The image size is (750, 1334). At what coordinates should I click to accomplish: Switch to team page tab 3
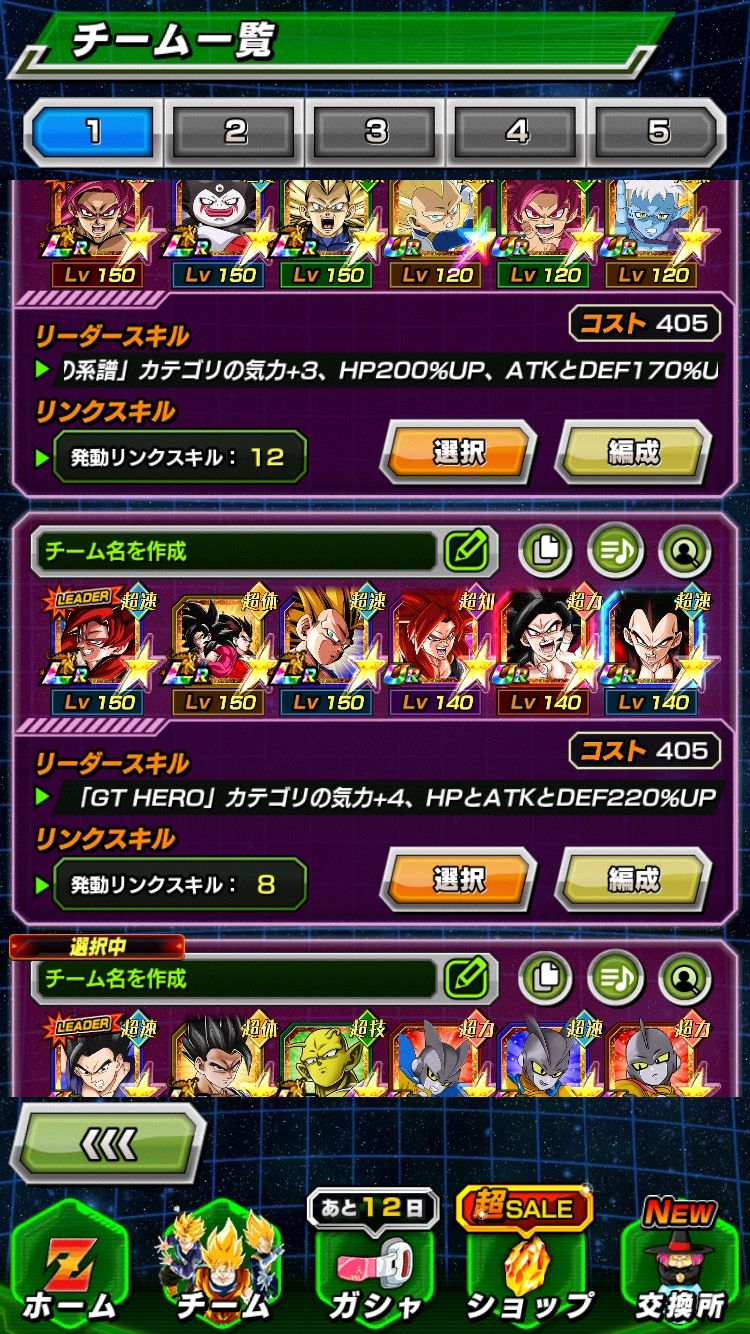tap(376, 132)
